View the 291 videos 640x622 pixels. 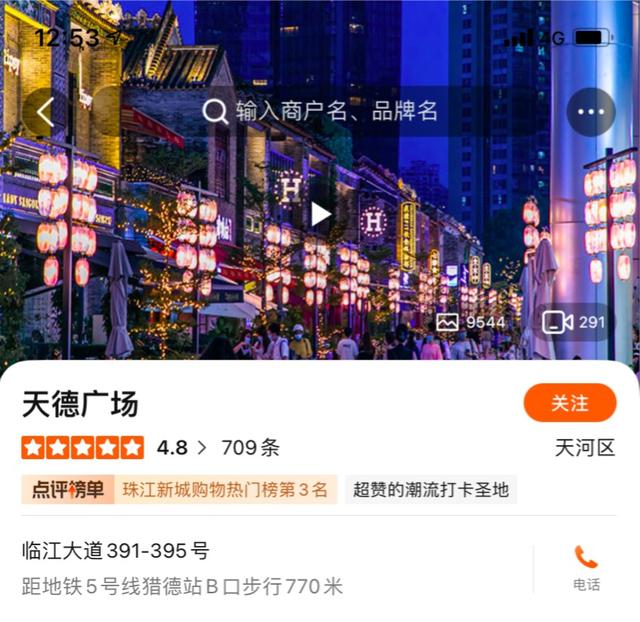point(574,322)
